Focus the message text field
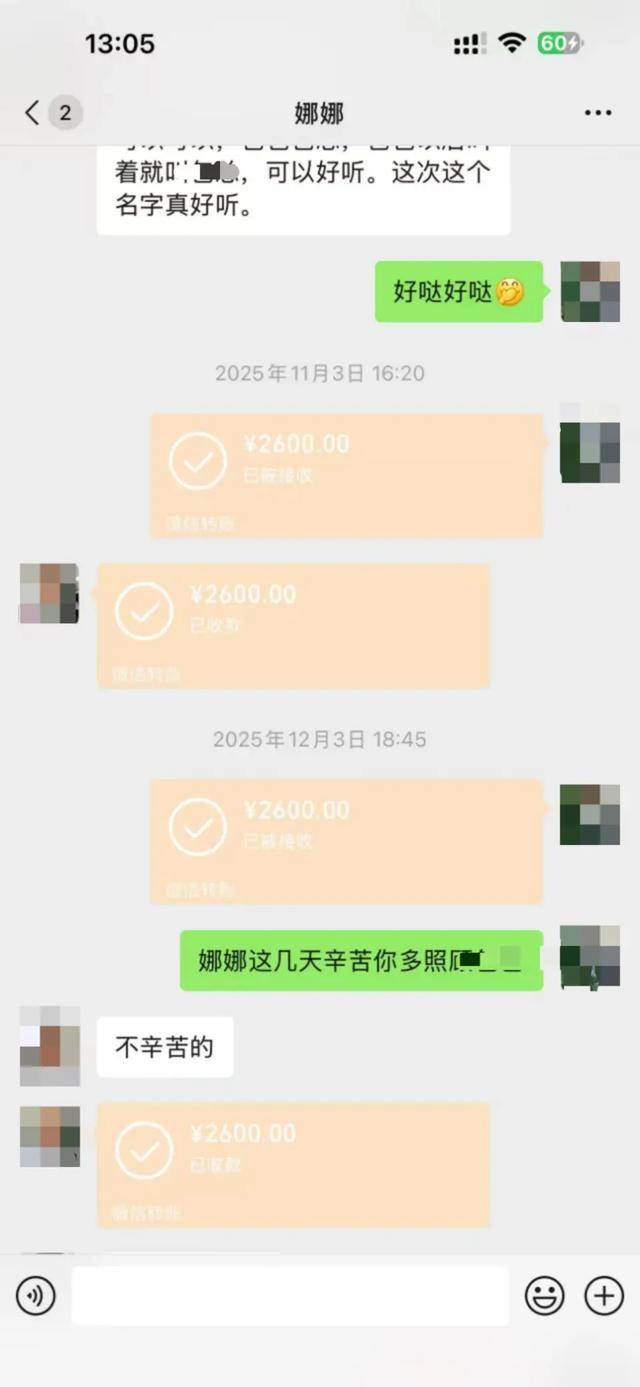This screenshot has width=640, height=1387. click(x=290, y=1296)
